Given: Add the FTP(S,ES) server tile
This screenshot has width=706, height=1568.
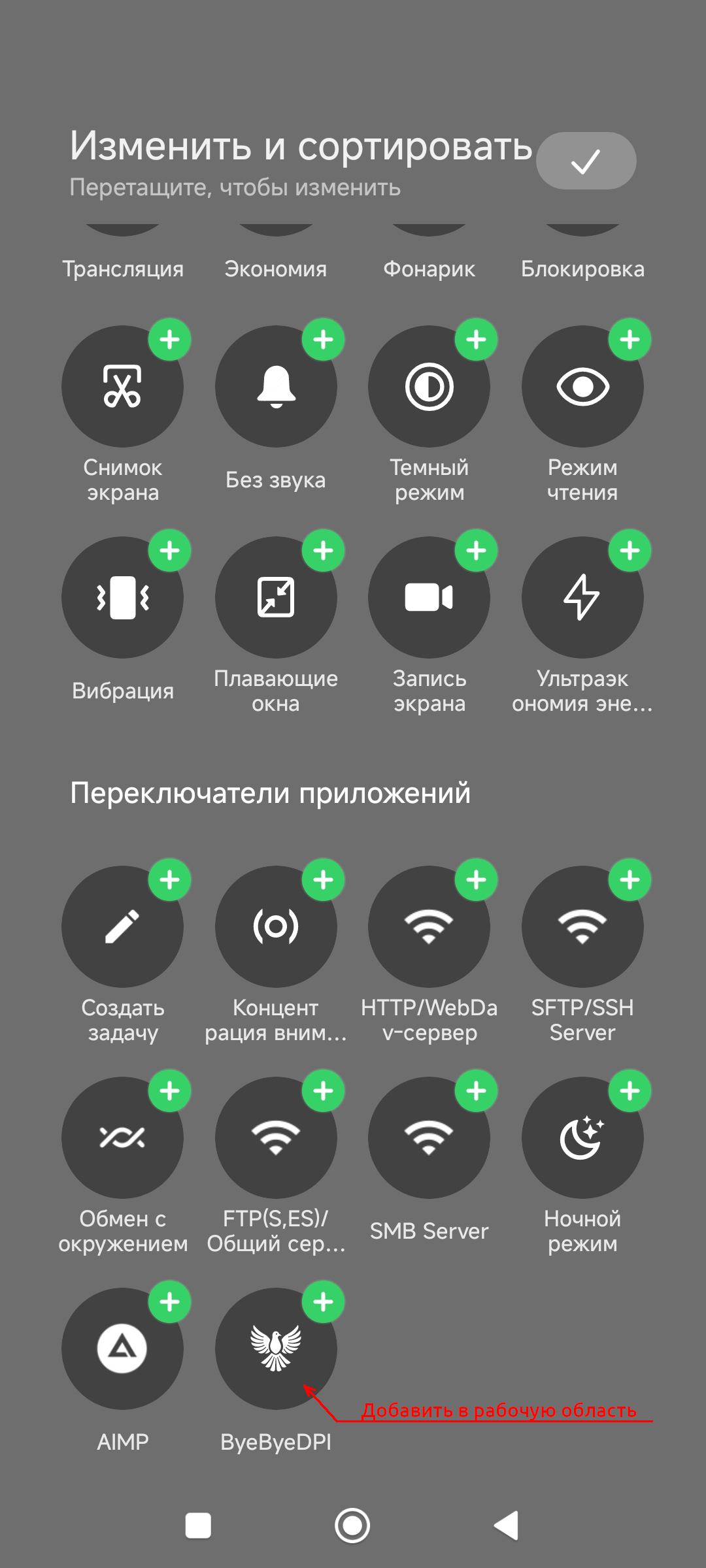Looking at the screenshot, I should click(323, 1091).
